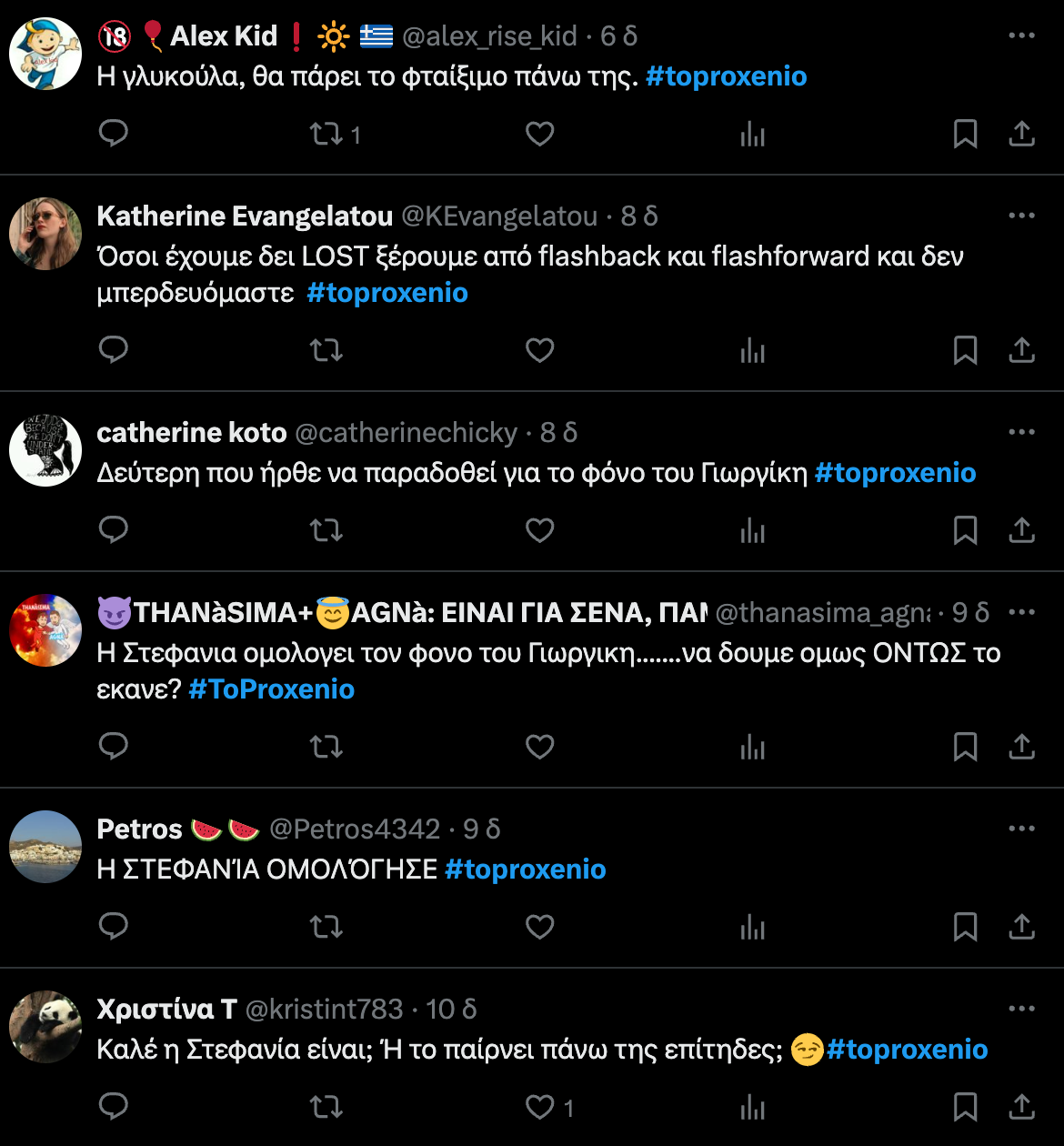This screenshot has width=1064, height=1146.
Task: Retweet Alex Kid's post
Action: pyautogui.click(x=326, y=135)
